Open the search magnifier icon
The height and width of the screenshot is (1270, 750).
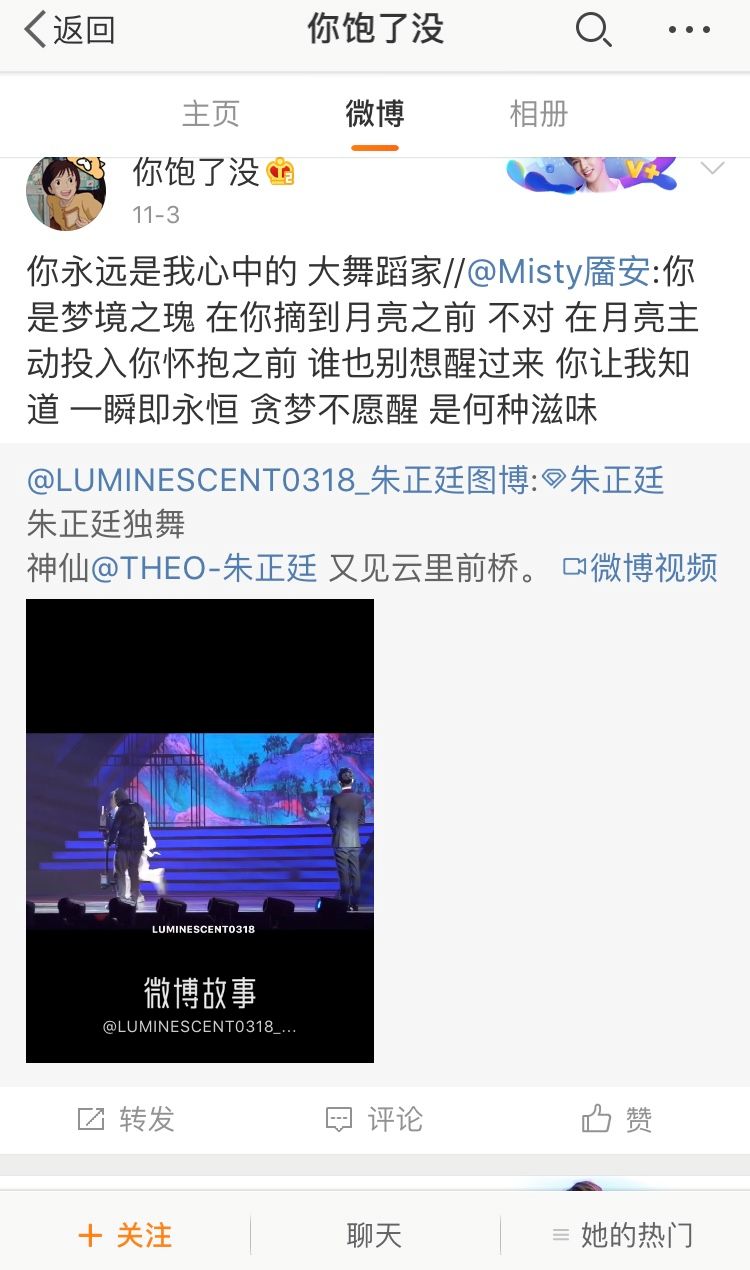593,30
